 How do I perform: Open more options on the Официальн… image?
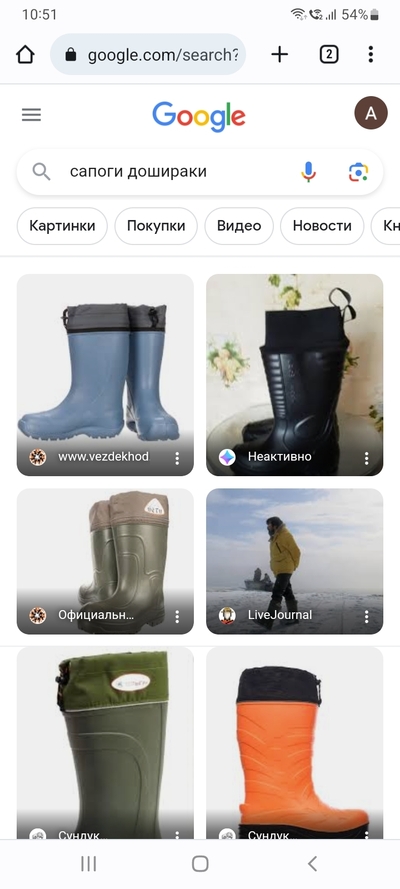click(177, 616)
